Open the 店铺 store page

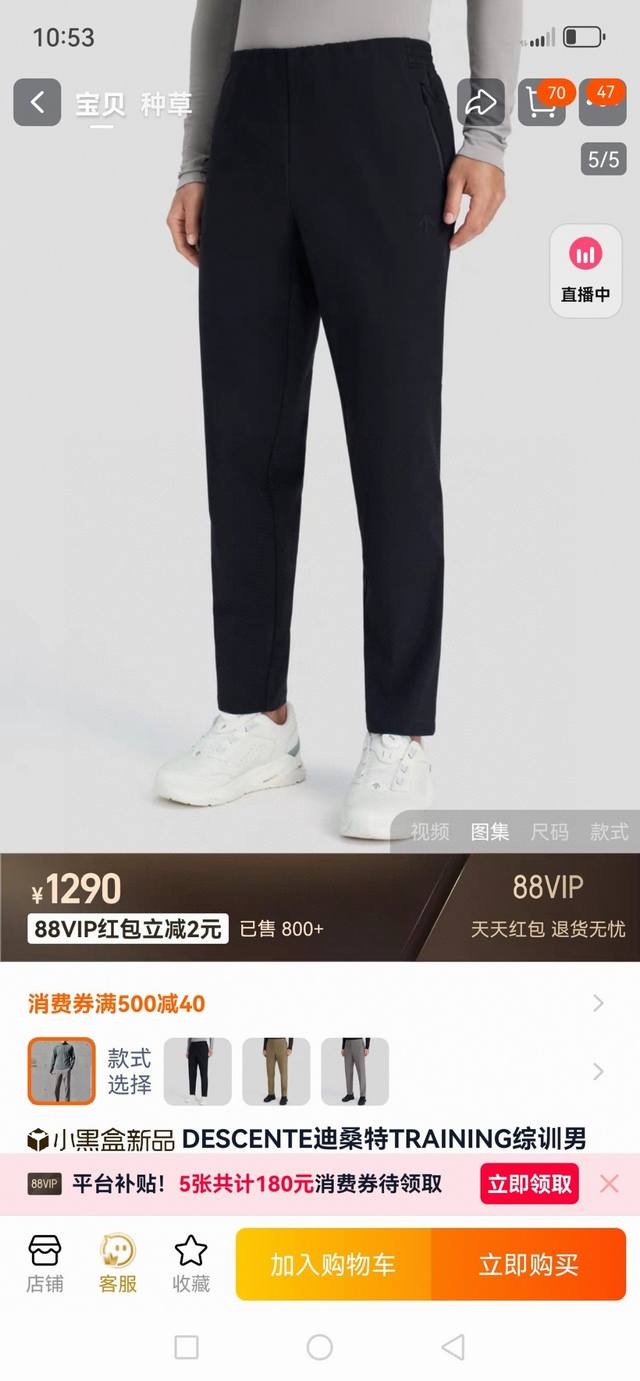tap(45, 1264)
